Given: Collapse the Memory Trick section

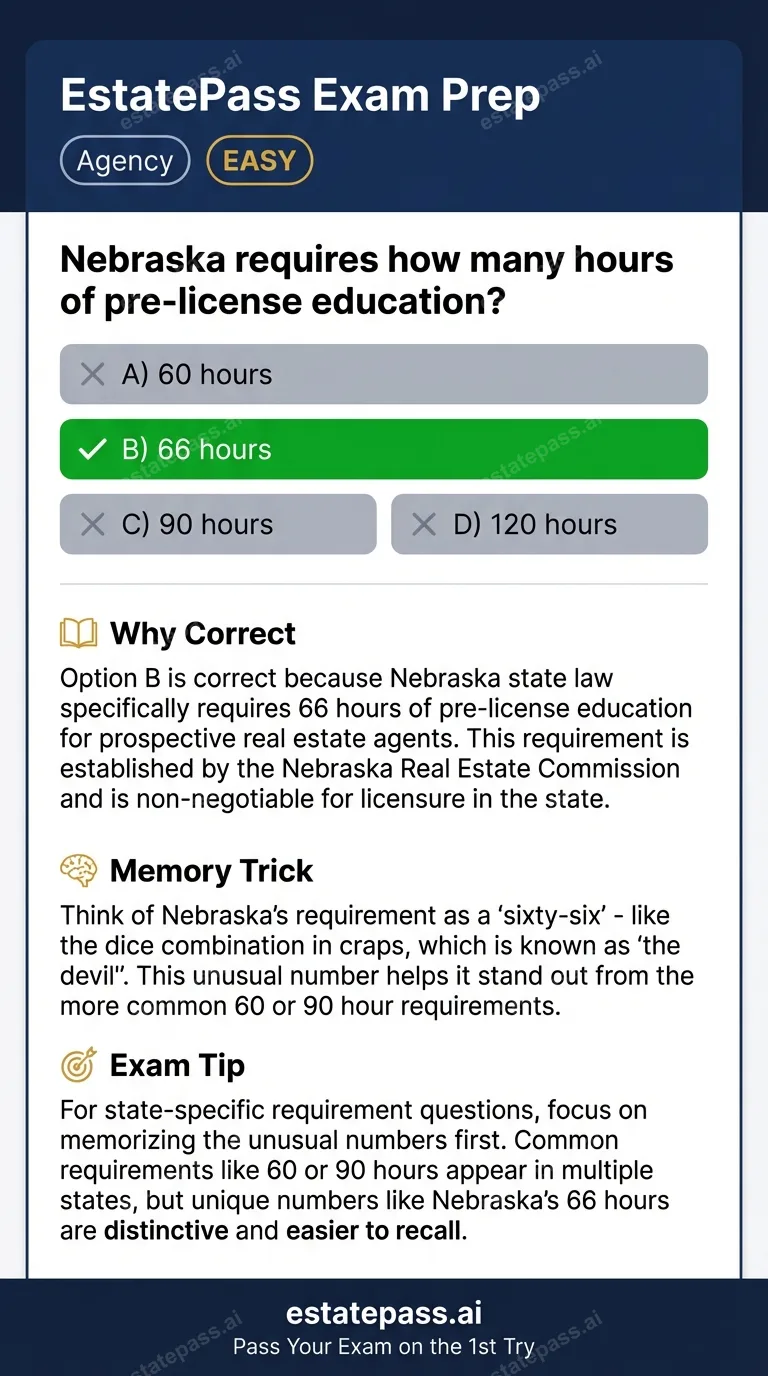Looking at the screenshot, I should tap(212, 870).
